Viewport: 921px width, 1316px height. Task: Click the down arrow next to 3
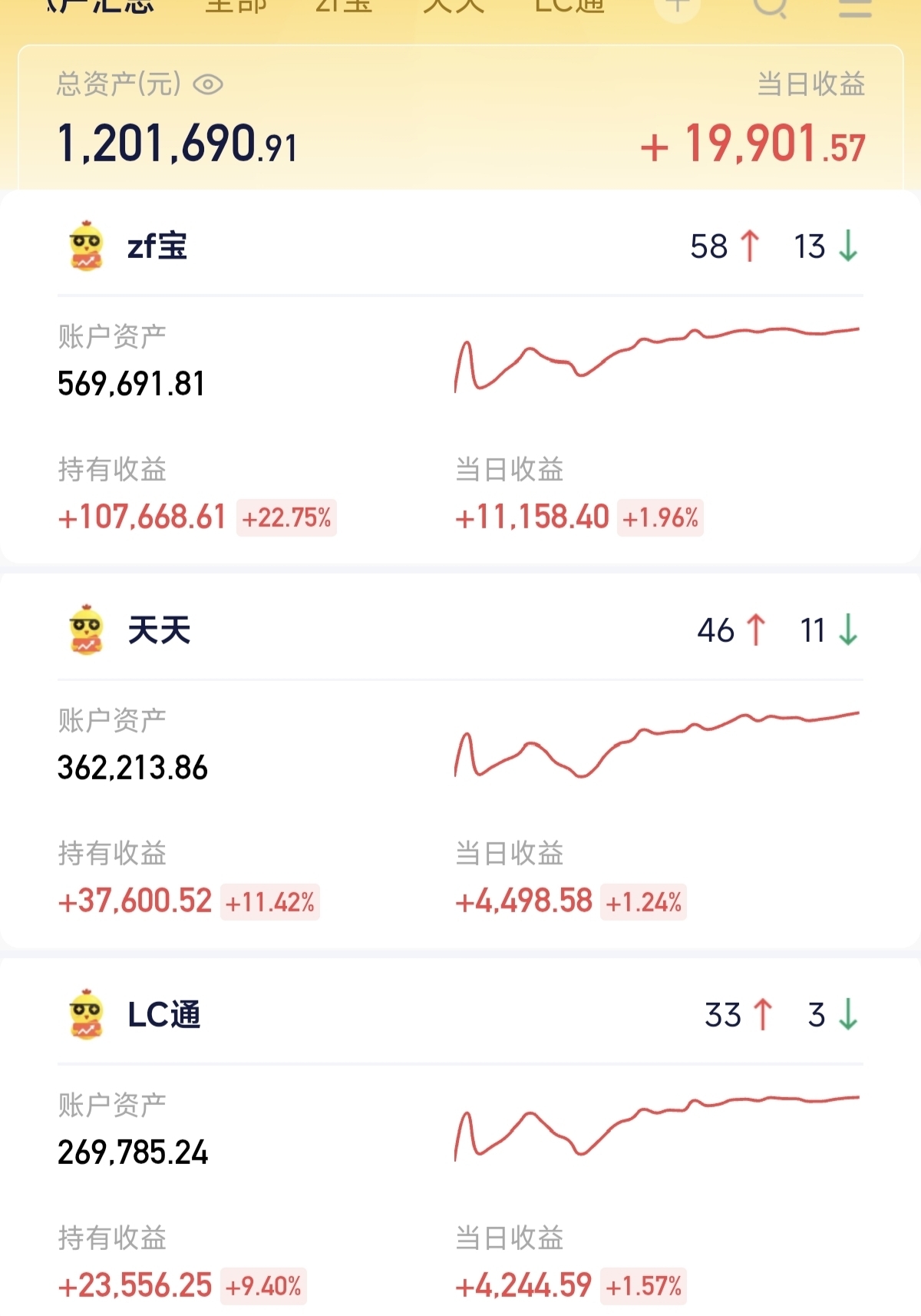click(x=847, y=1016)
